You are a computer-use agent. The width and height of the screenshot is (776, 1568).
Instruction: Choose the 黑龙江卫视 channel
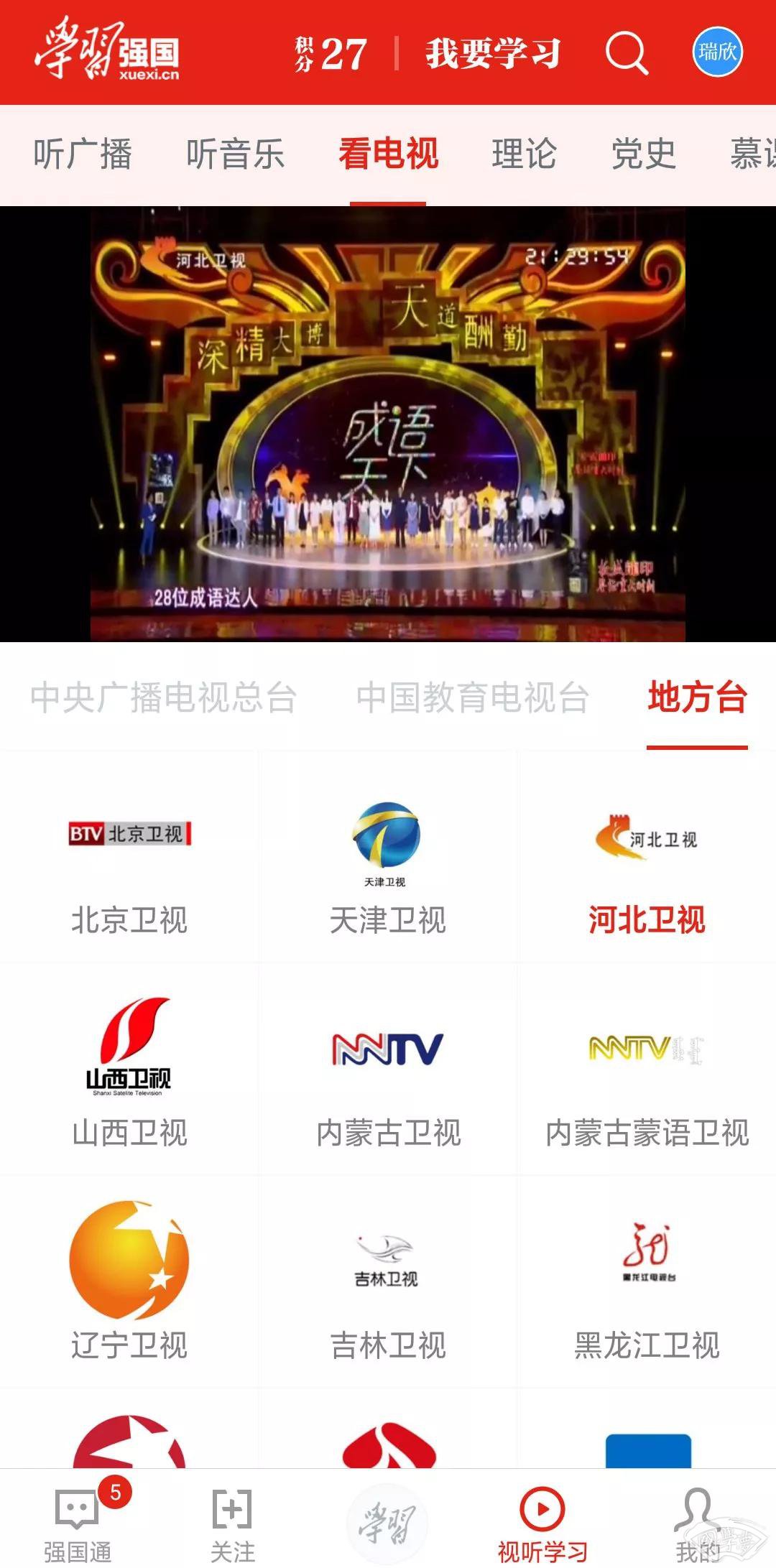click(x=647, y=1282)
